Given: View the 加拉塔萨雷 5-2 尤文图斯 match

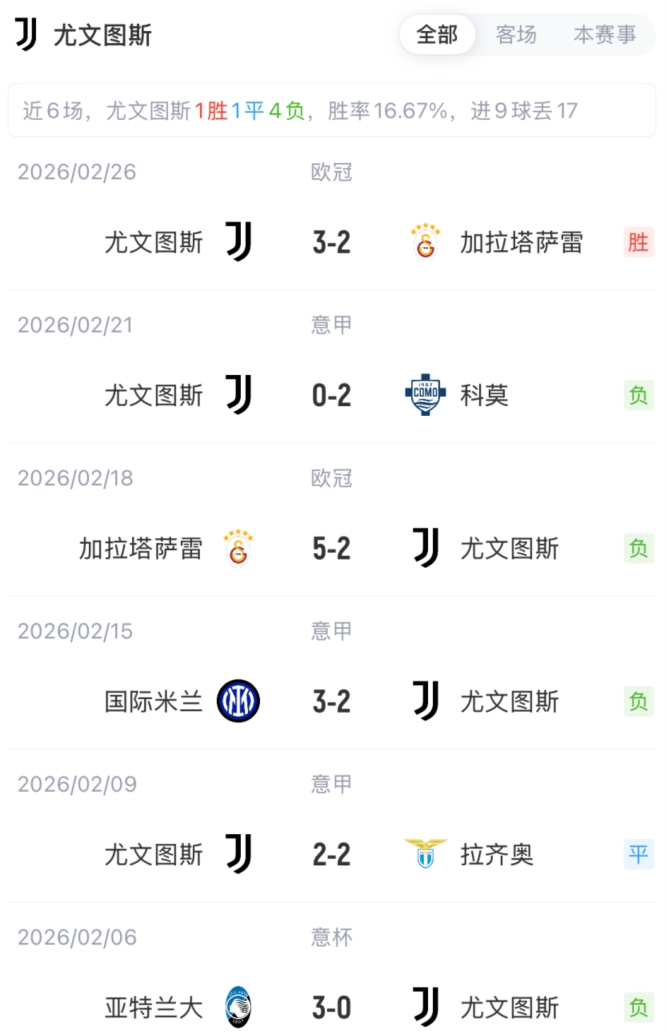Looking at the screenshot, I should pos(331,548).
